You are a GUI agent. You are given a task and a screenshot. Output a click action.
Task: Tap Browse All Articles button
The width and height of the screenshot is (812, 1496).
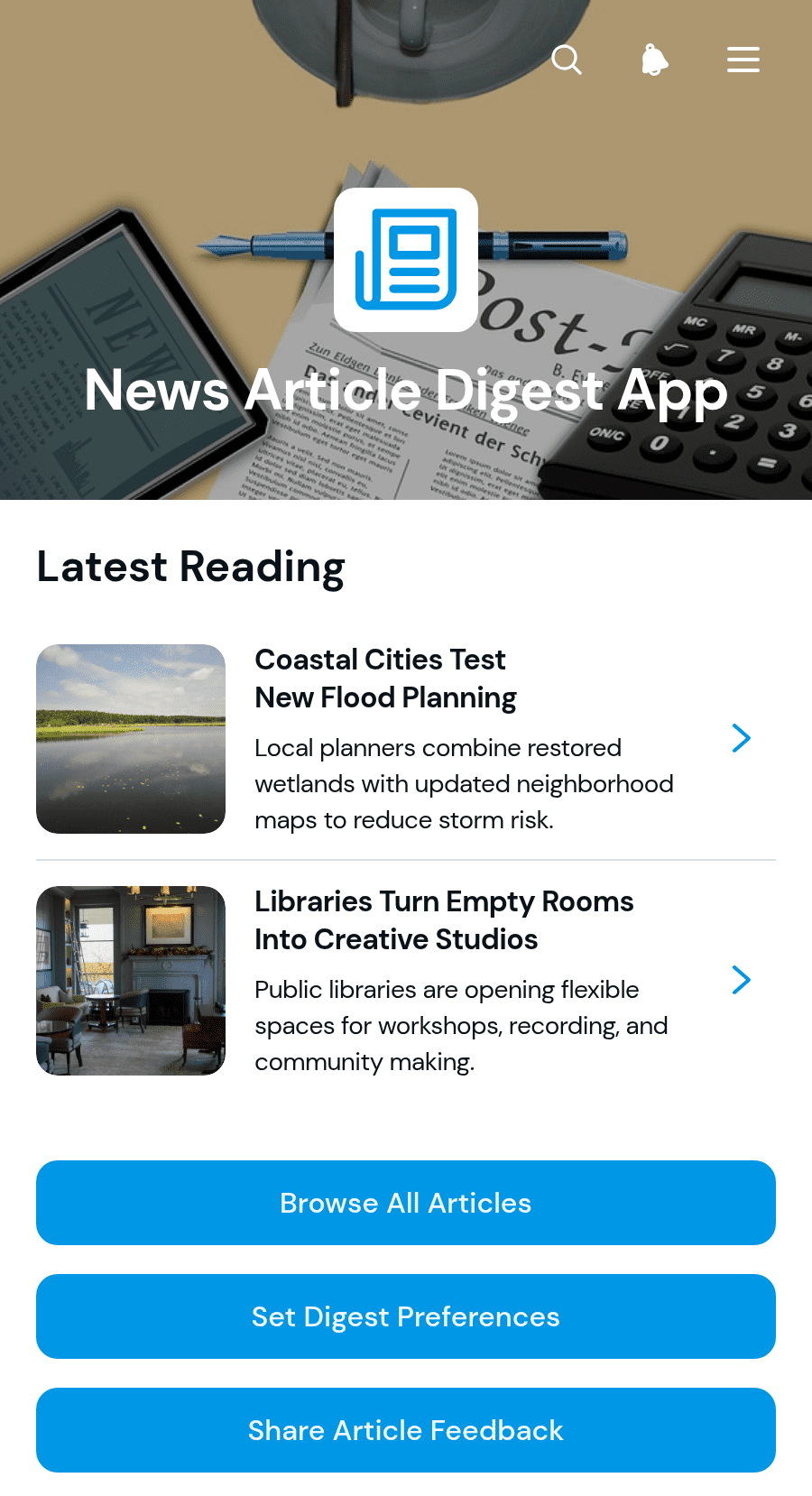[406, 1203]
